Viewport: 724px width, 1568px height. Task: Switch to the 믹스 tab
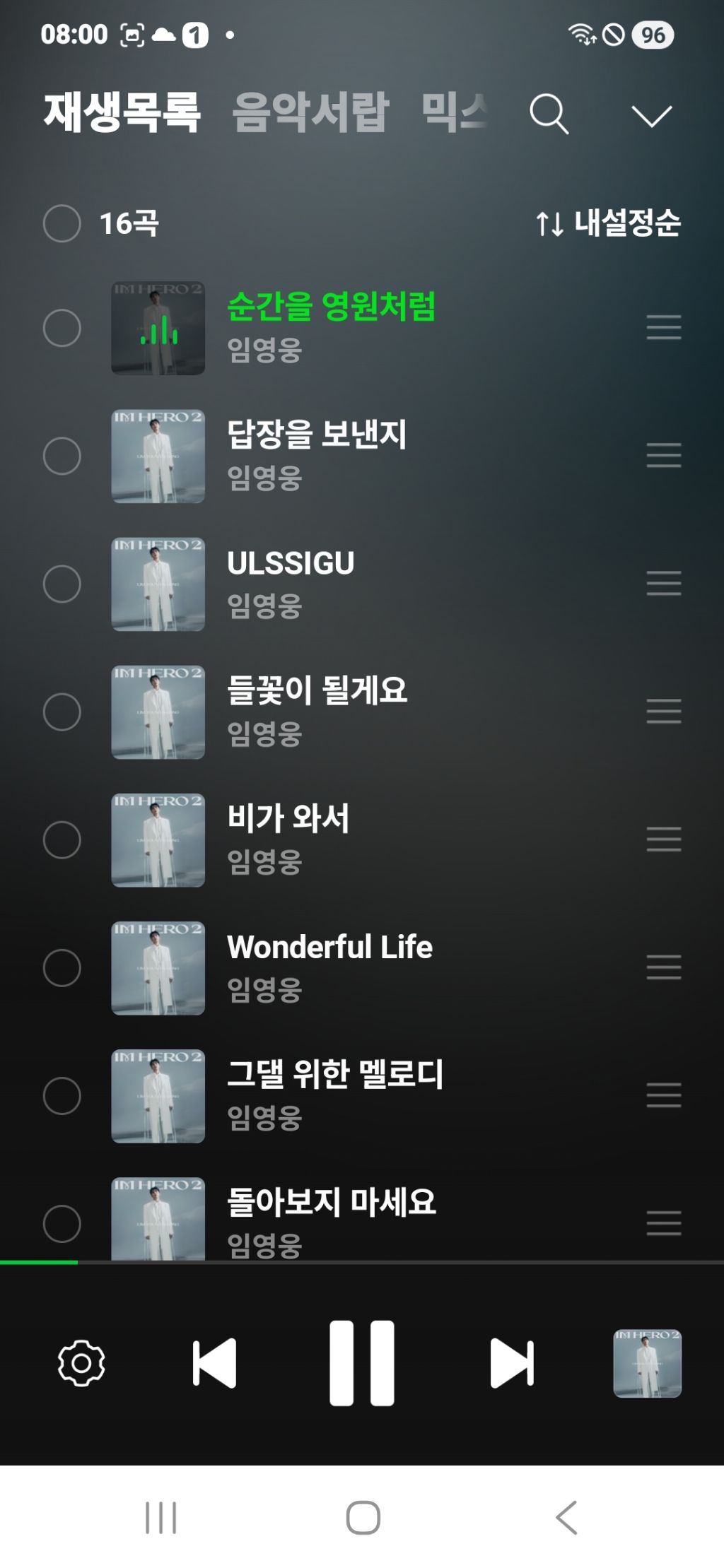pos(455,112)
